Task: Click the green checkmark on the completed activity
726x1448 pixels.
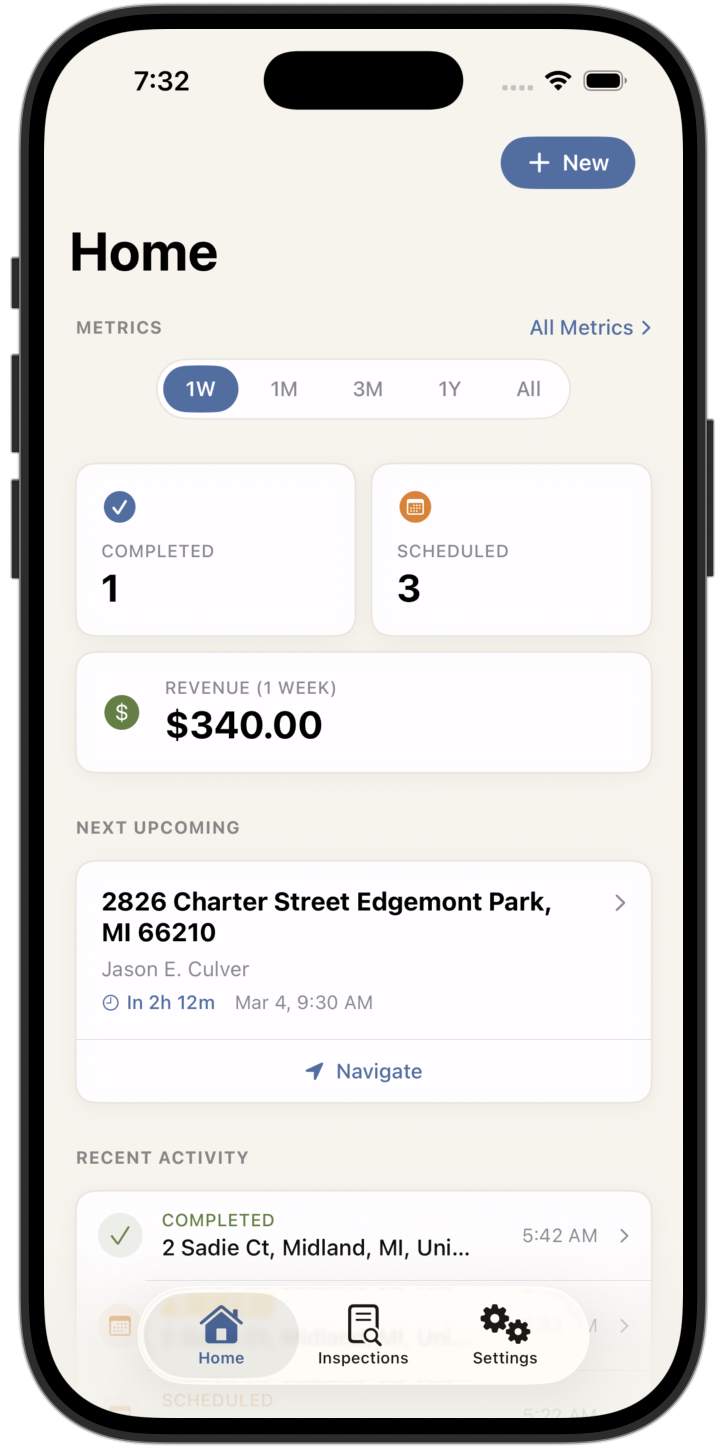Action: pyautogui.click(x=120, y=1234)
